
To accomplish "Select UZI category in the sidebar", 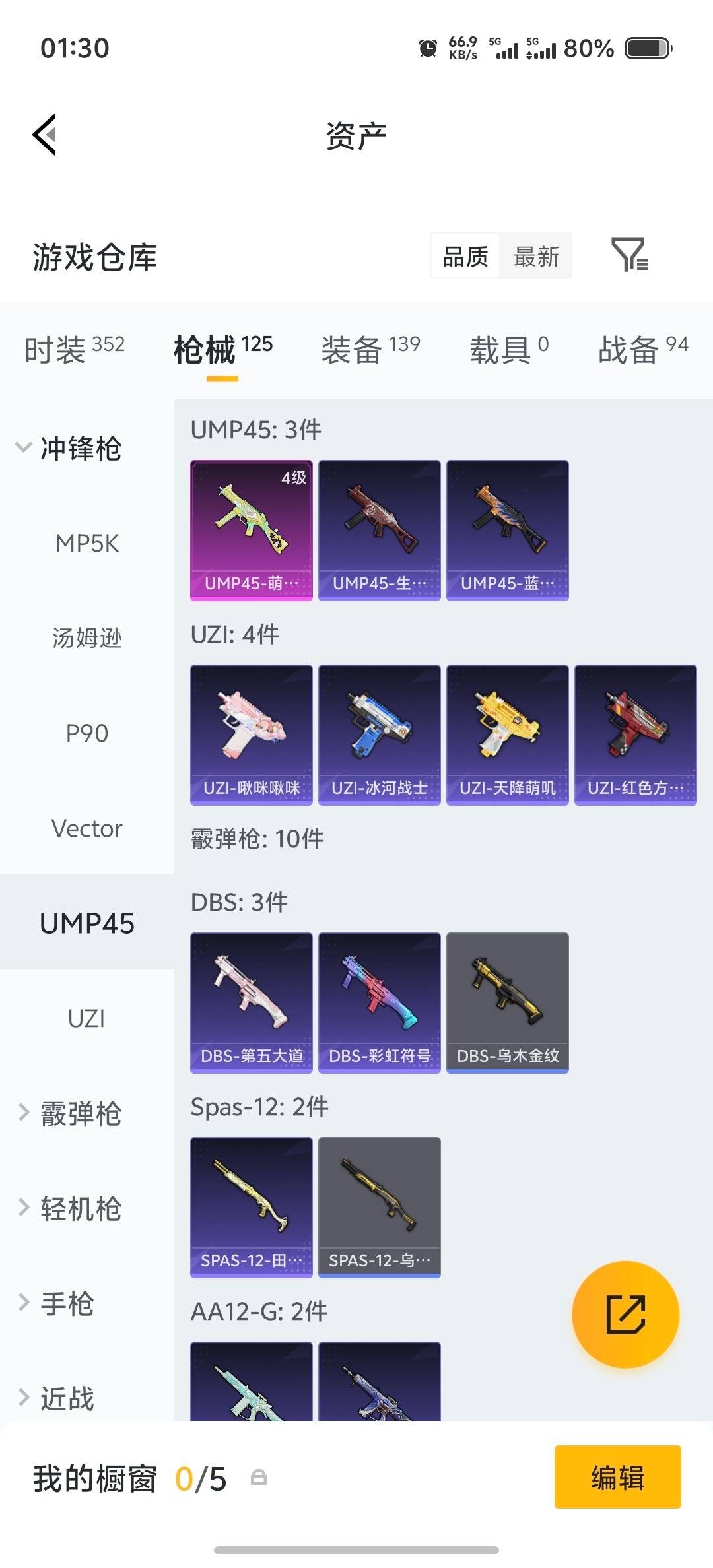I will pos(86,1018).
